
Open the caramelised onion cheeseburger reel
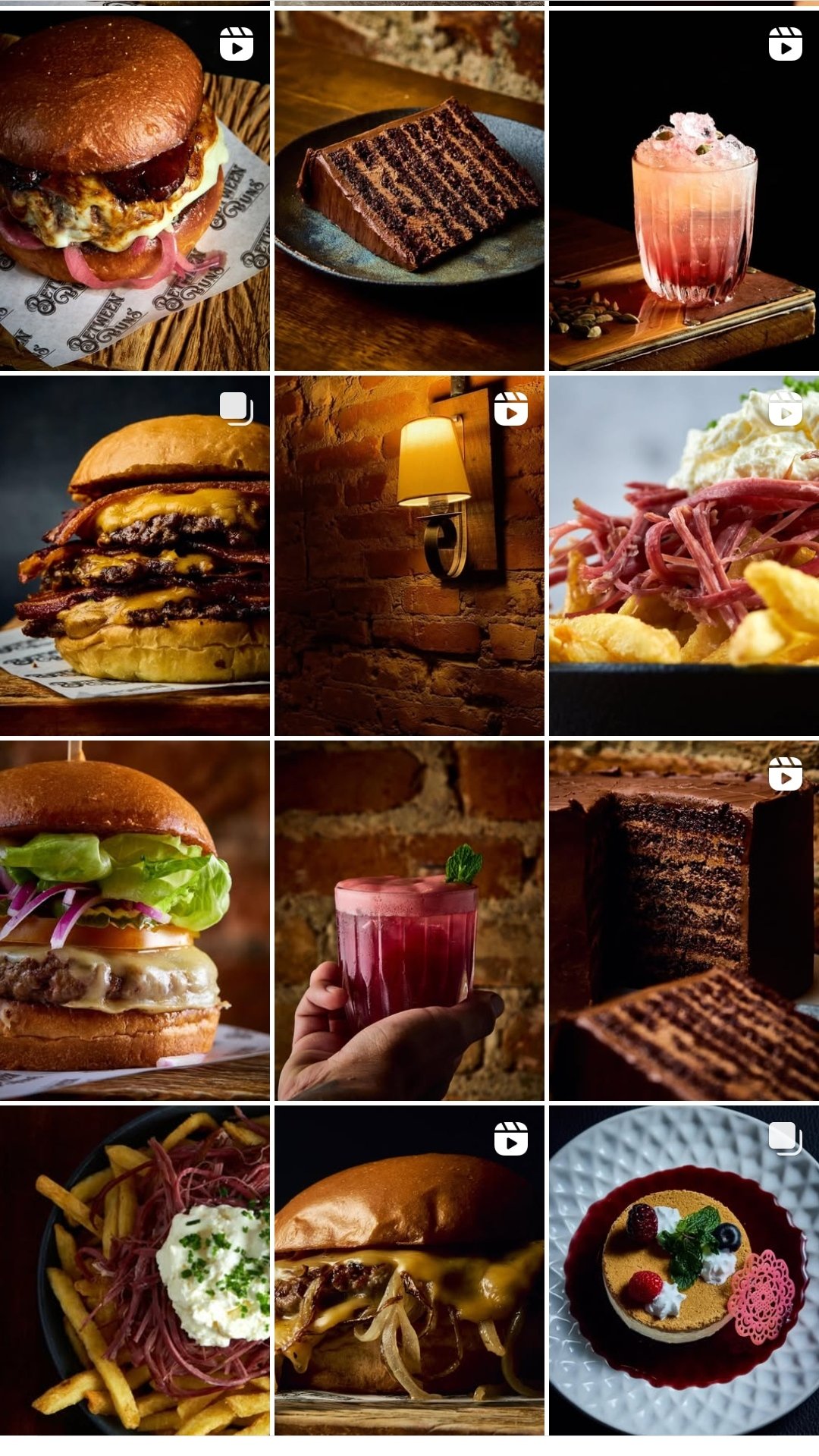409,1270
